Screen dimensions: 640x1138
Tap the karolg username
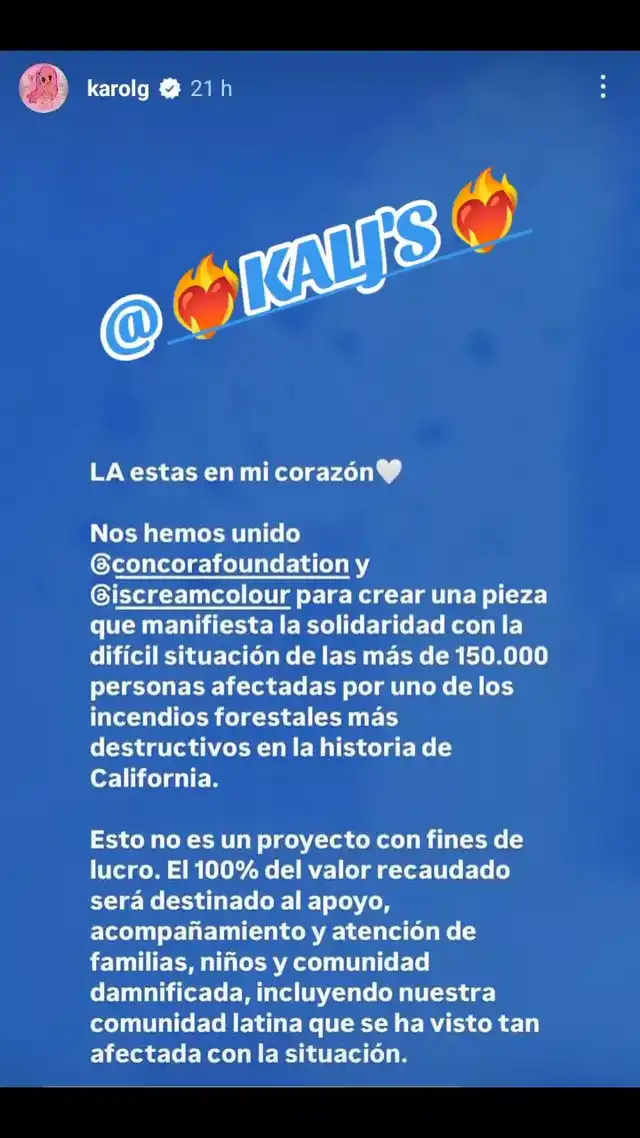(x=118, y=89)
